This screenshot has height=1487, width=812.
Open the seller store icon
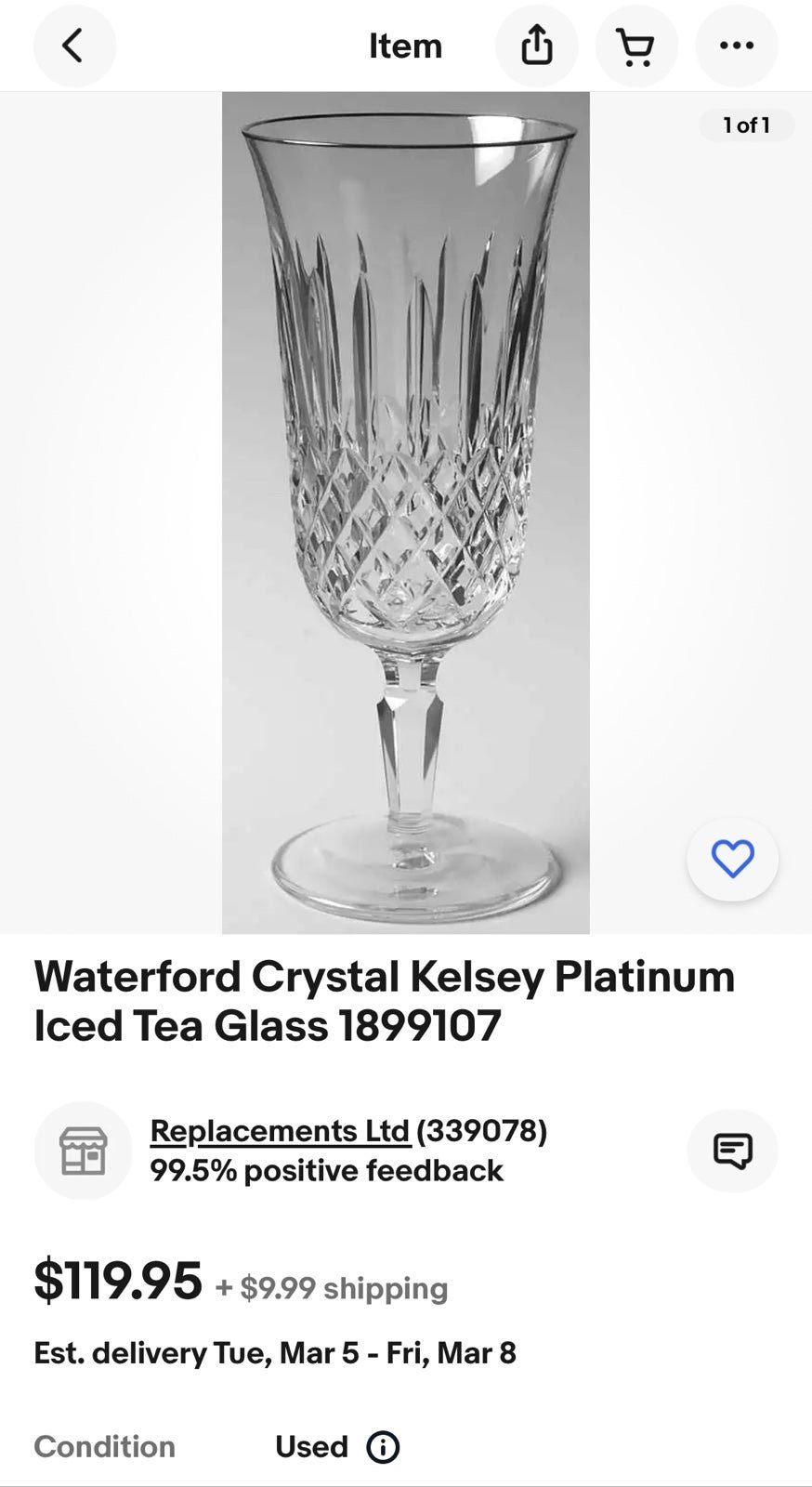coord(83,1151)
